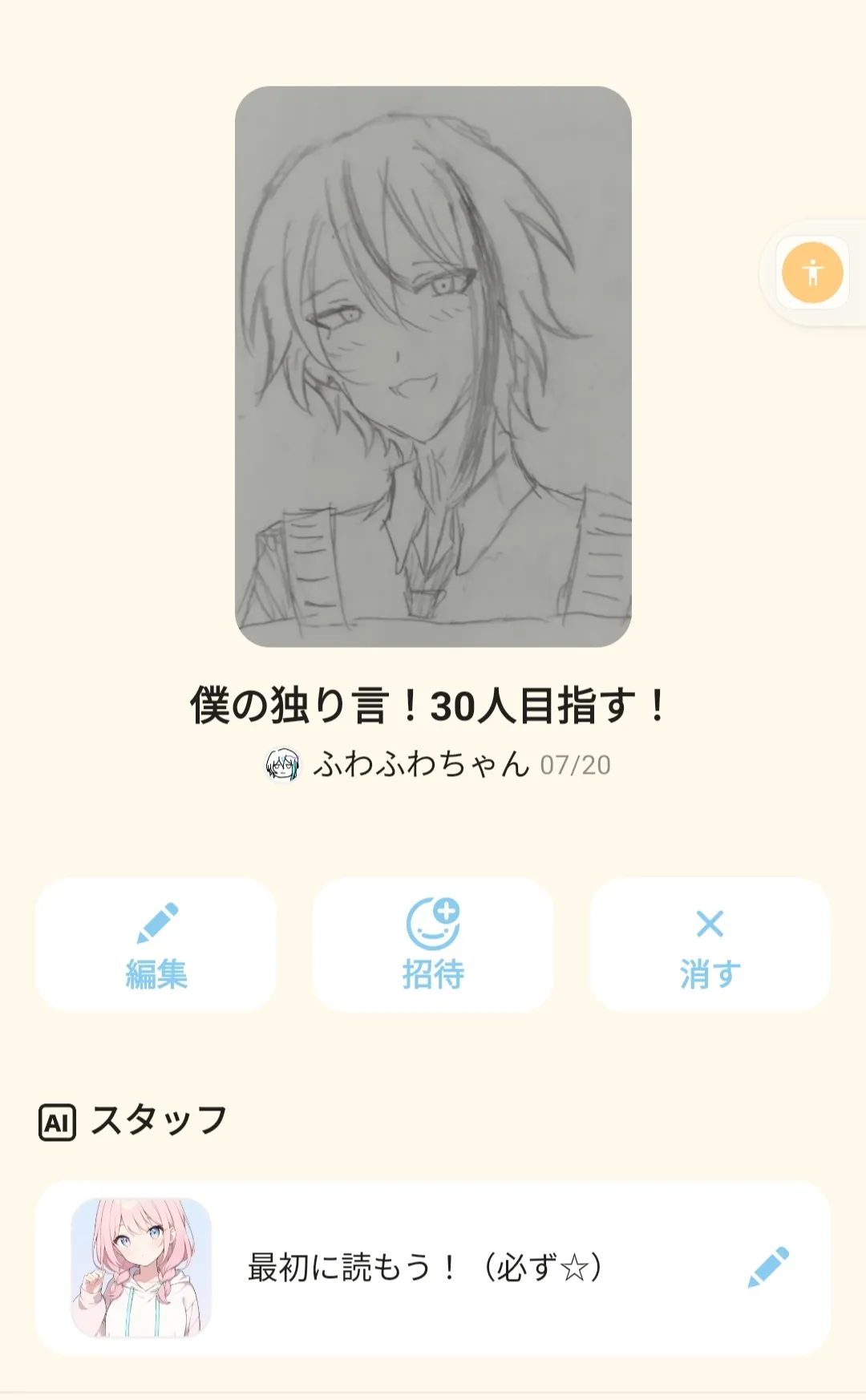
Task: Open the orange accessibility floating button
Action: point(812,273)
